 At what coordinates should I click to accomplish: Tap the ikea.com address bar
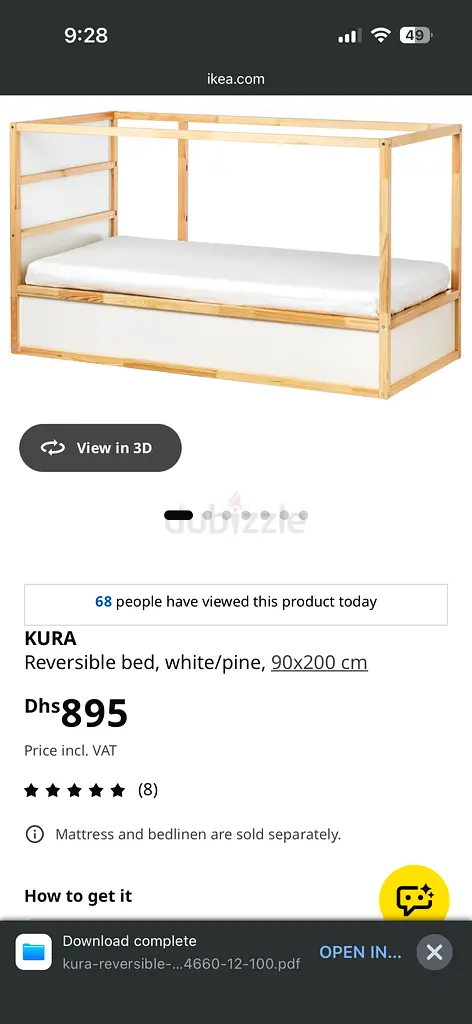(236, 79)
